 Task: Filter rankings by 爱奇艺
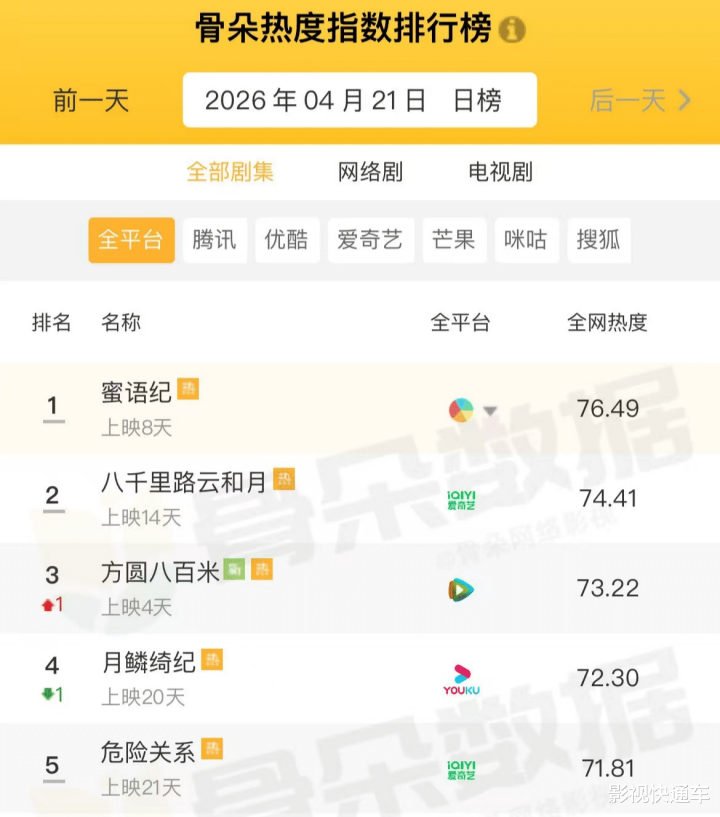[370, 240]
